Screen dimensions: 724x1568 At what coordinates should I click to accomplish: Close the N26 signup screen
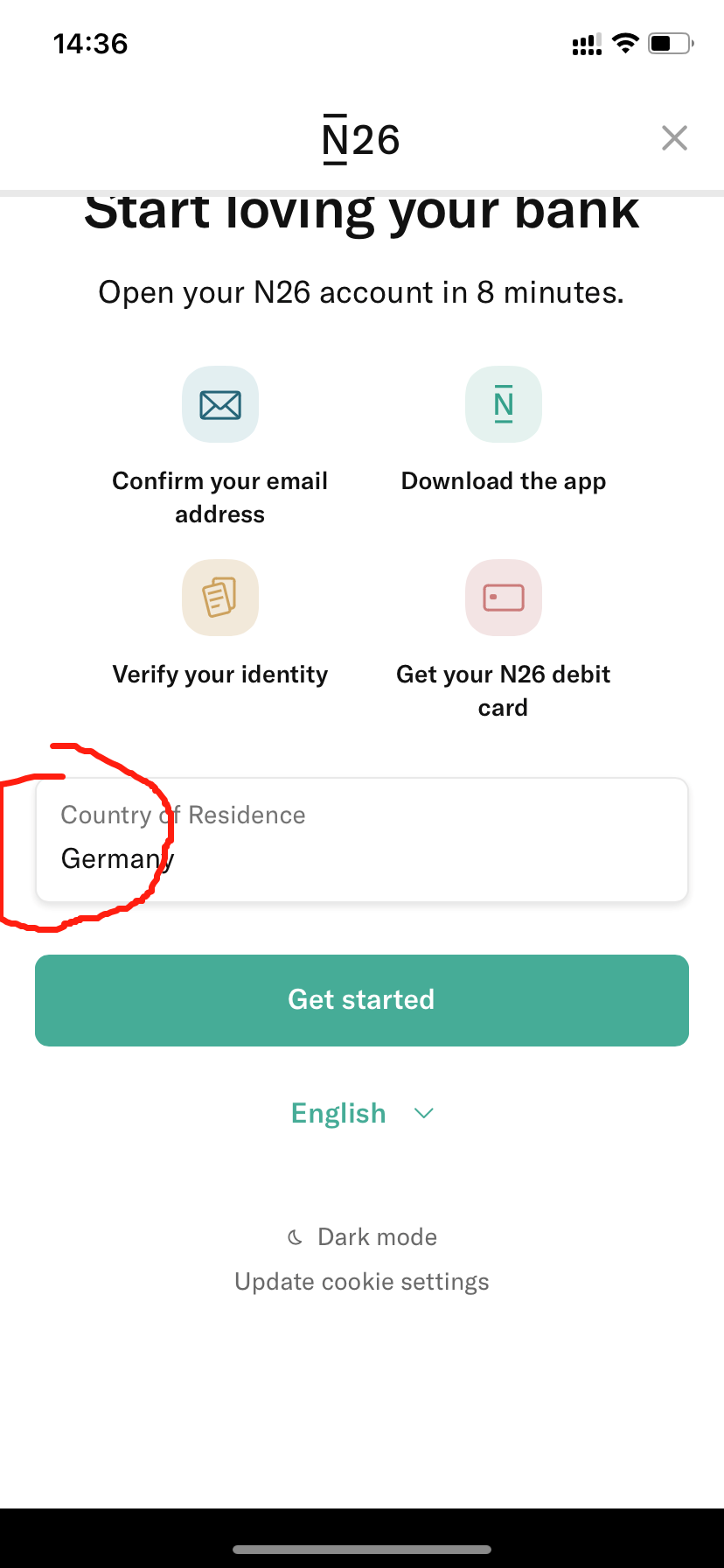674,138
